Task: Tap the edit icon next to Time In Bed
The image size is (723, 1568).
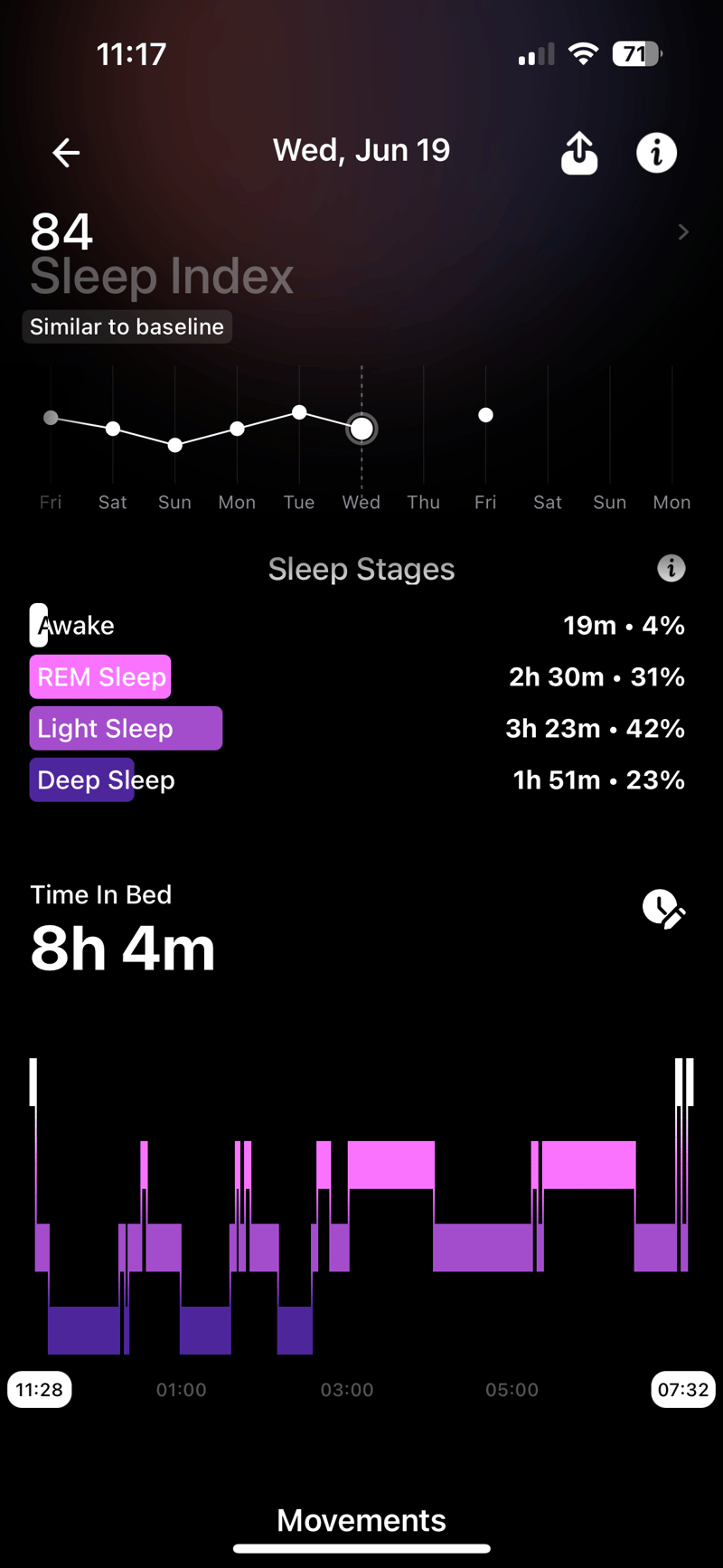Action: point(664,909)
